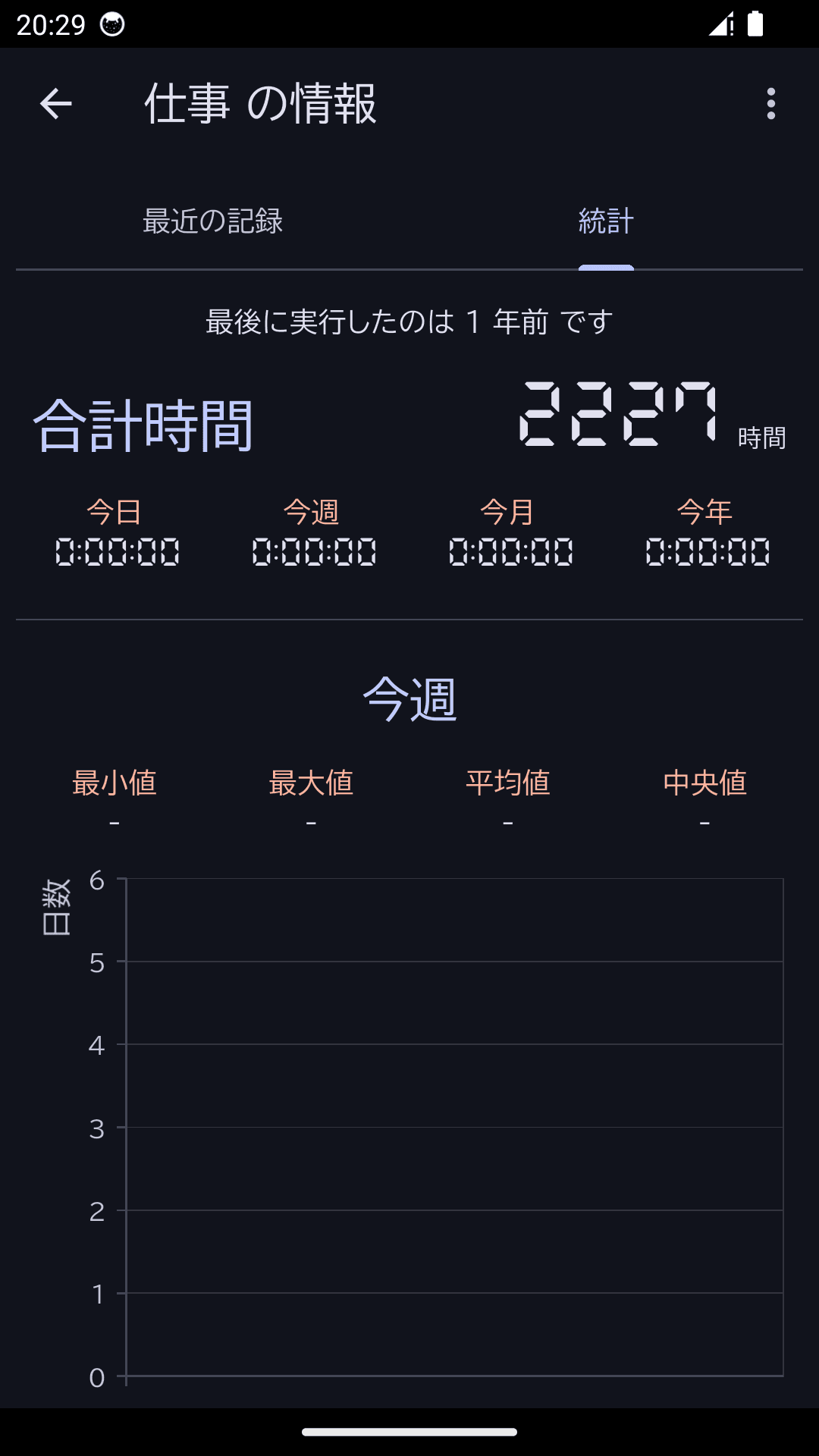The image size is (819, 1456).
Task: Tap the 時間 unit label beside the total
Action: [761, 435]
